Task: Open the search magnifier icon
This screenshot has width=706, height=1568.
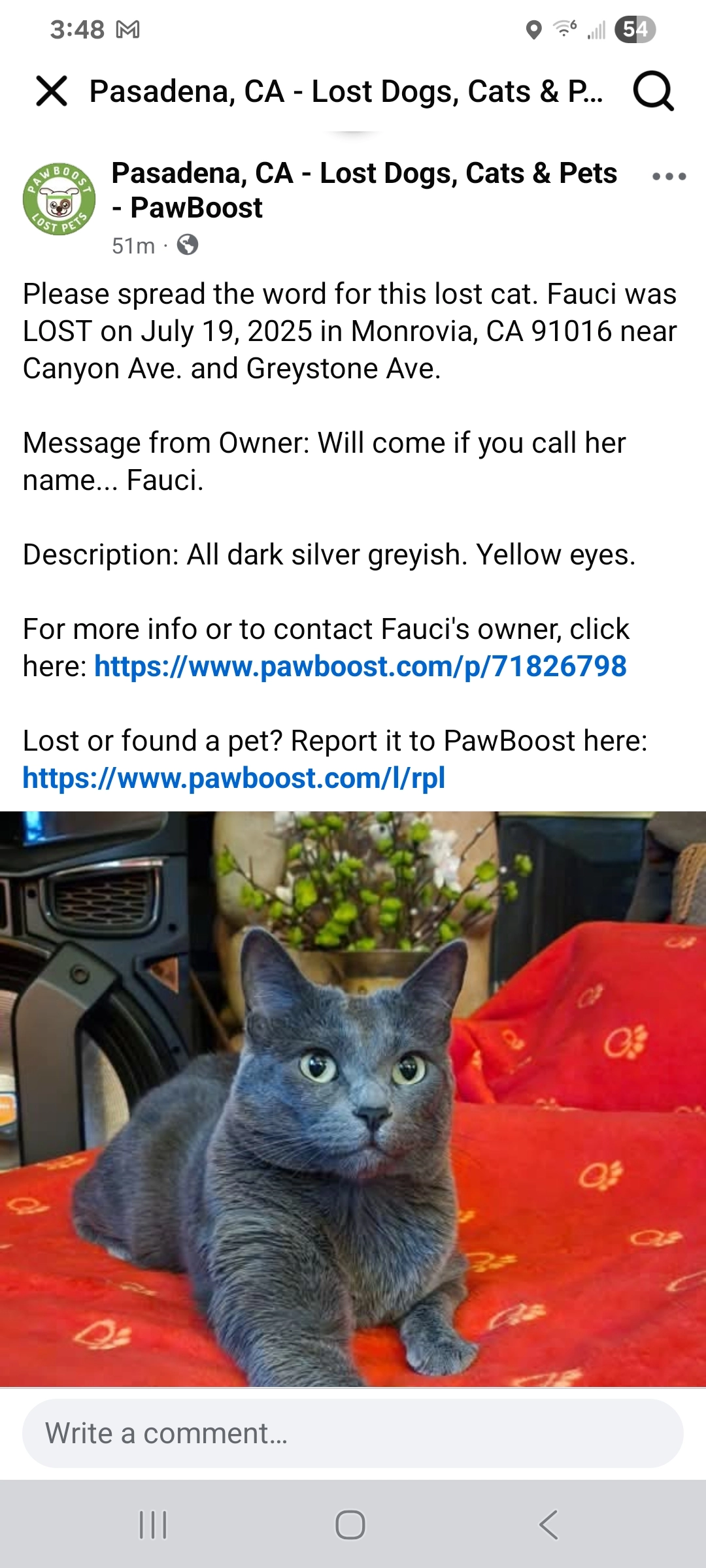Action: point(653,91)
